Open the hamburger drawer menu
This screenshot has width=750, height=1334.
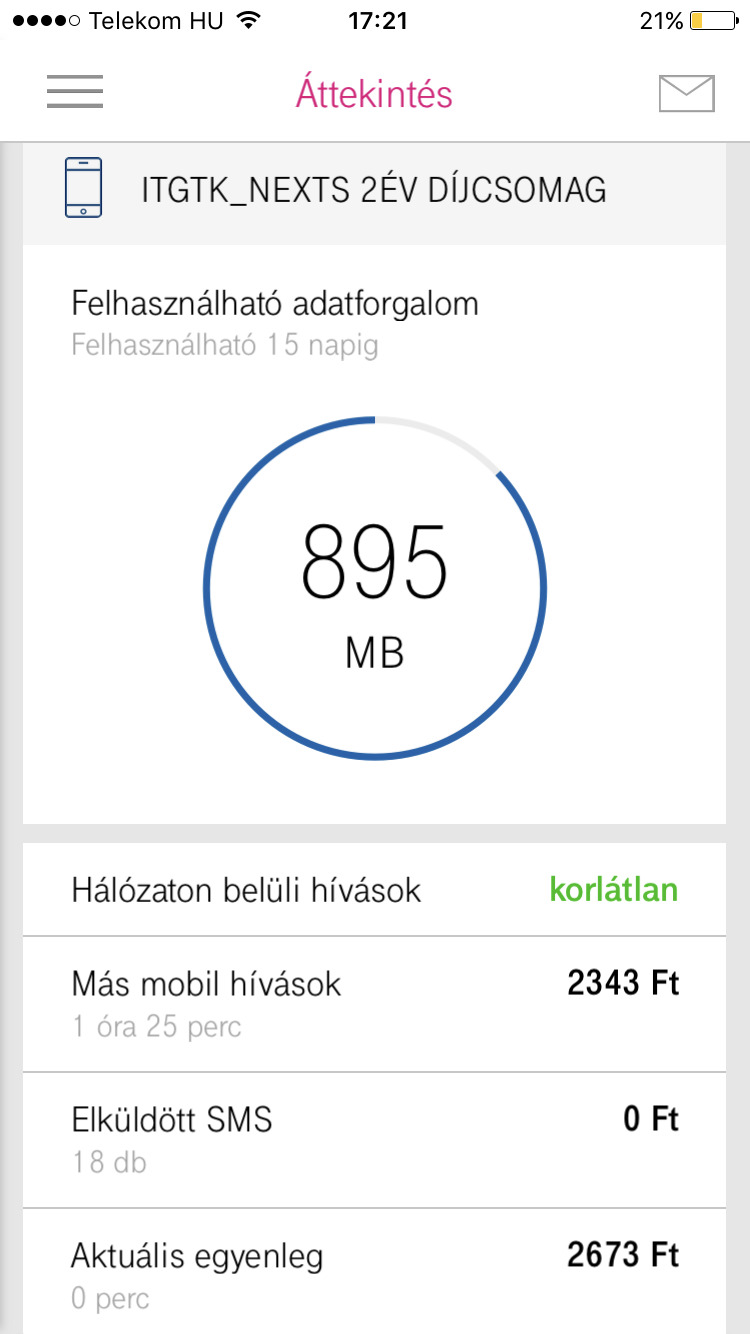point(75,92)
